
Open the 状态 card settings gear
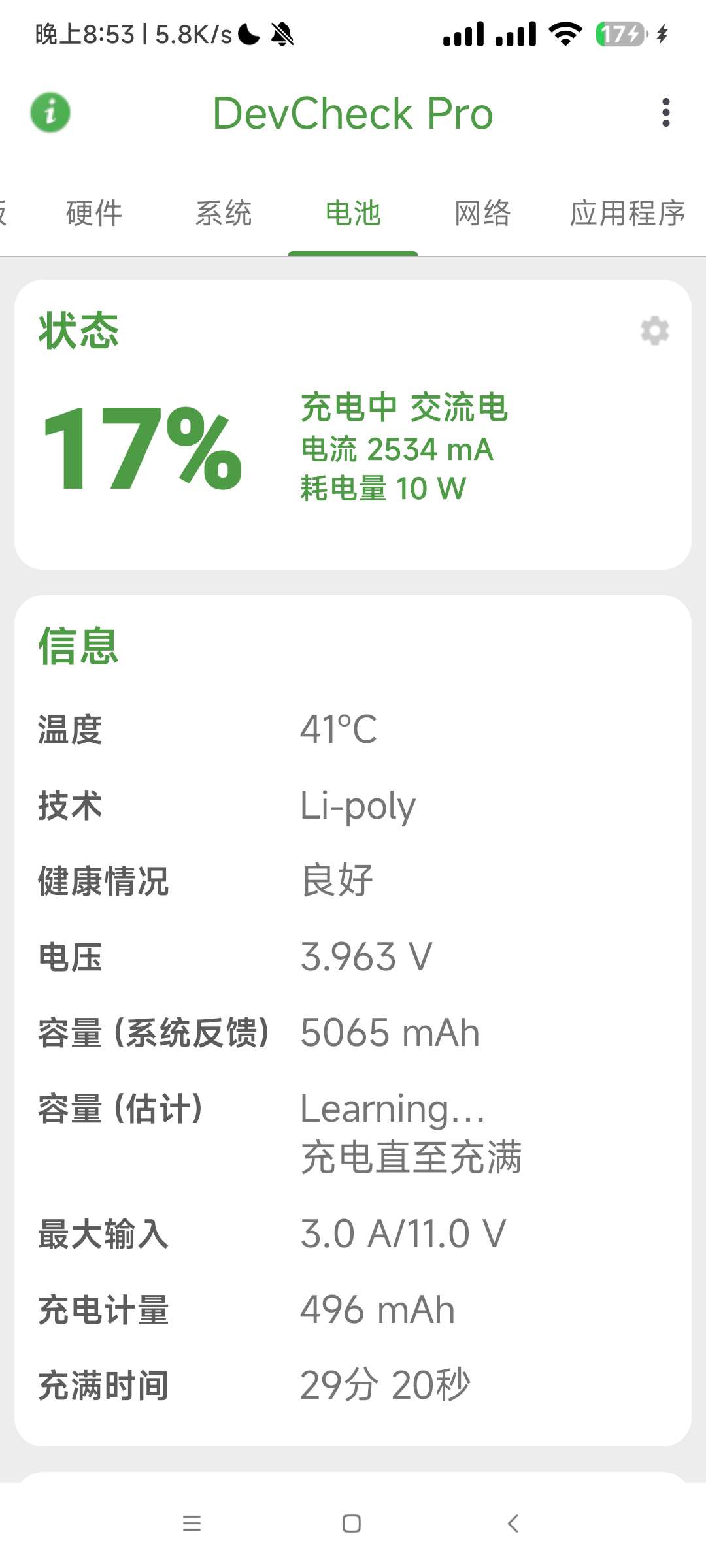(x=654, y=331)
